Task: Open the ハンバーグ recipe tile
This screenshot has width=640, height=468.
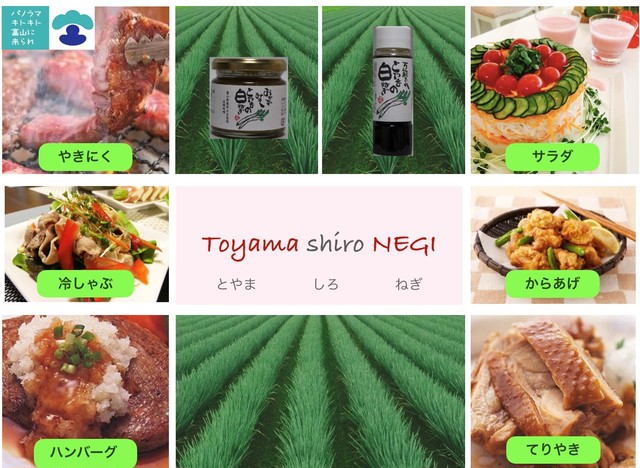Action: [86, 392]
